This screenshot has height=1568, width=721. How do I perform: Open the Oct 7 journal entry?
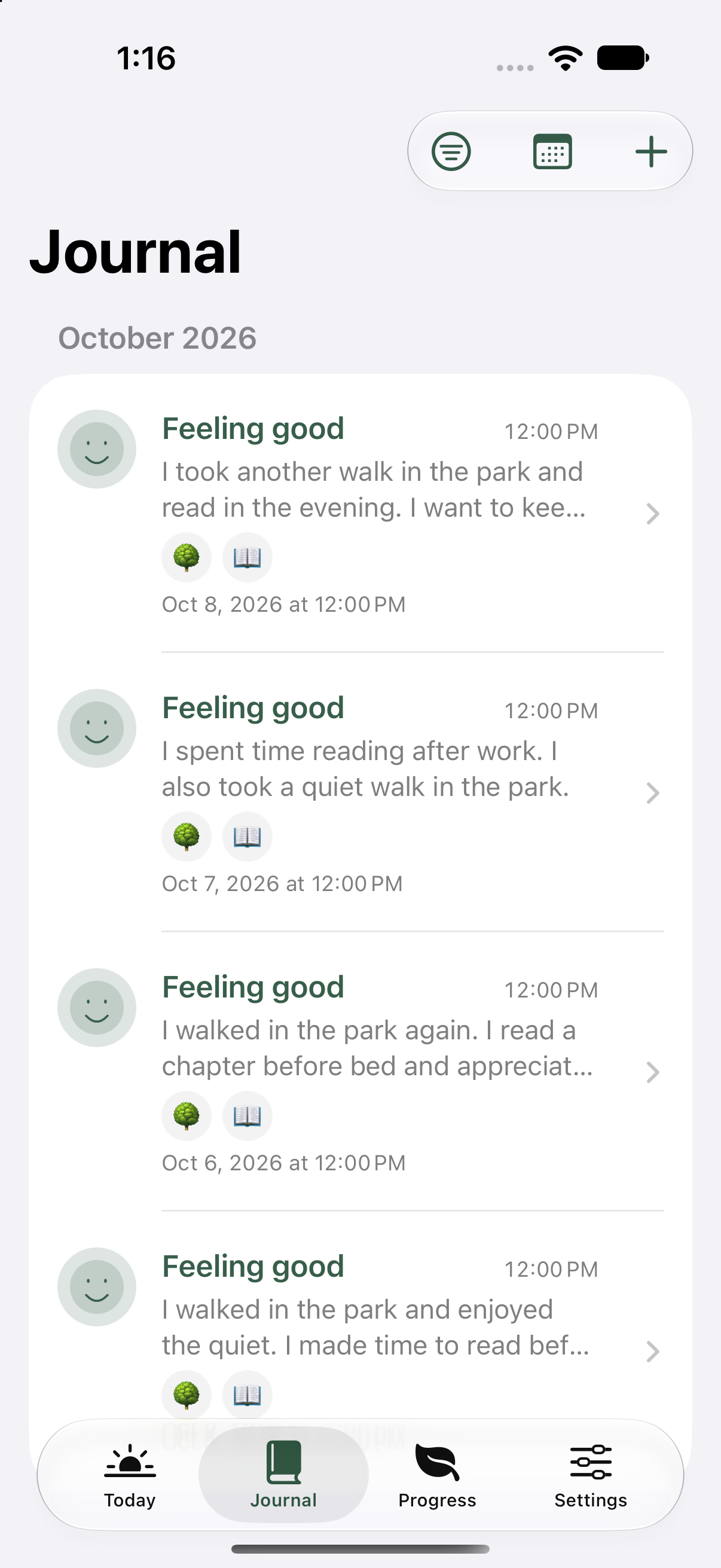coord(360,792)
